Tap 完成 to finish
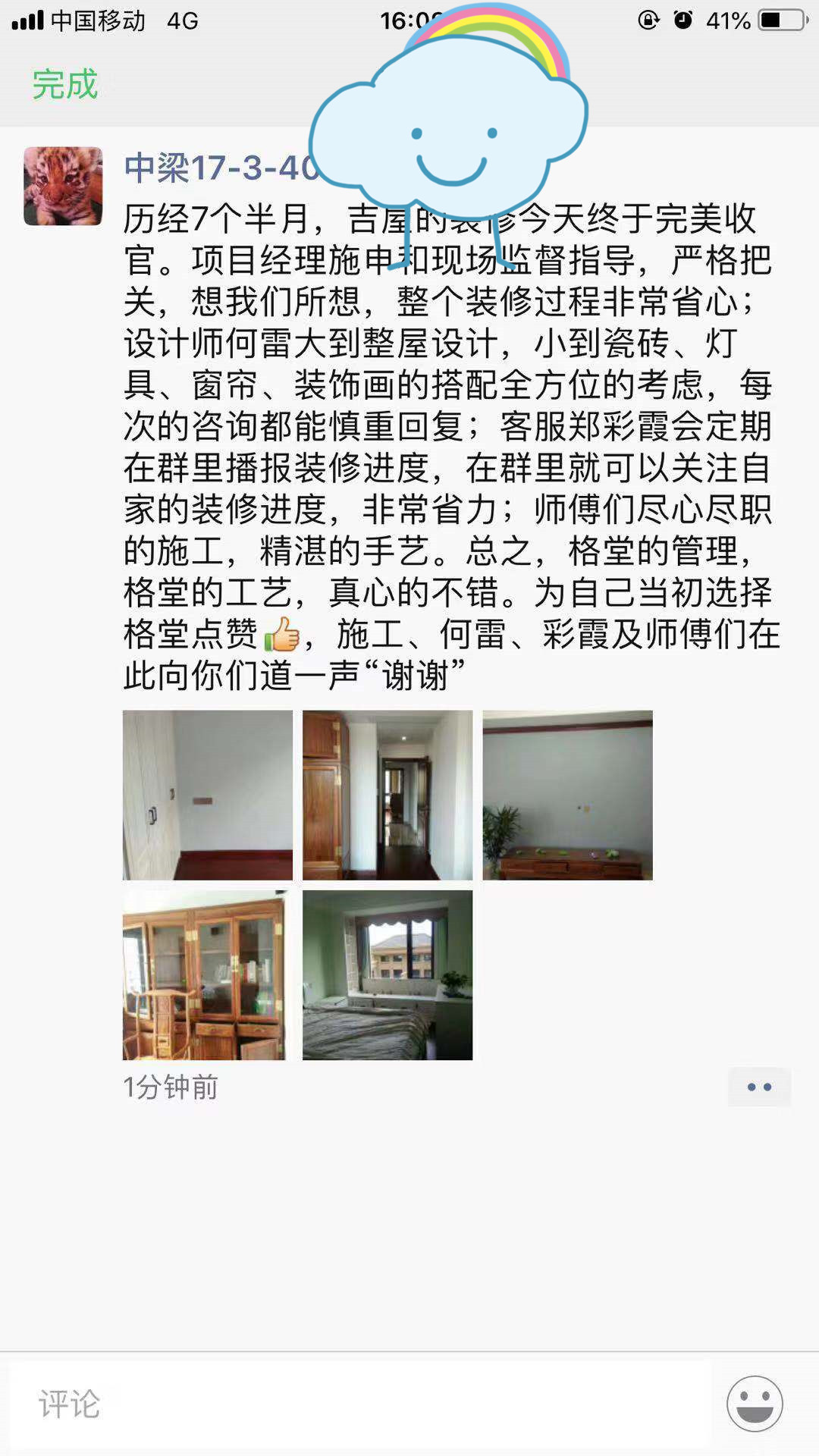 65,84
